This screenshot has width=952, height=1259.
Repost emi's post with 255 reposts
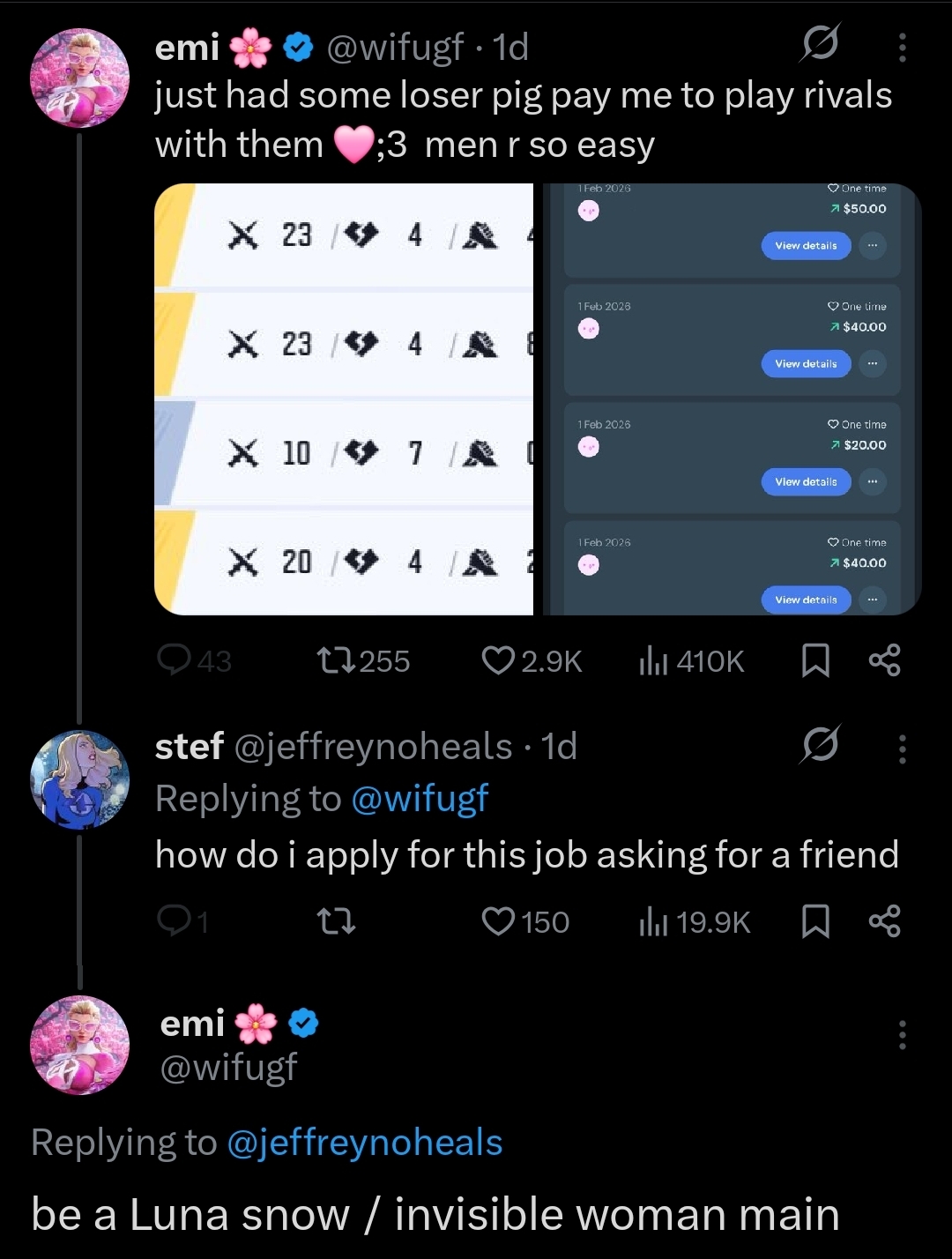pos(362,660)
